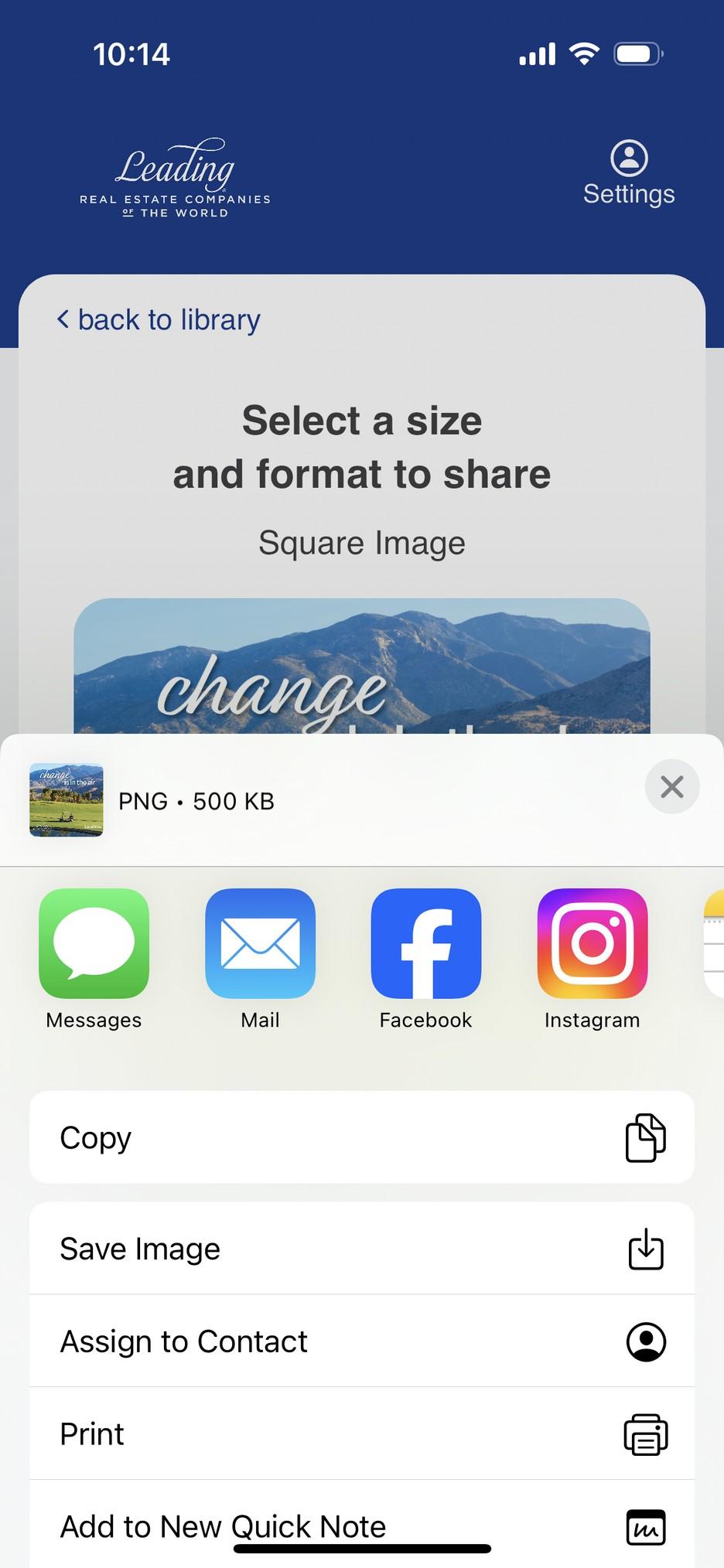724x1568 pixels.
Task: Share the image via Messages
Action: (x=94, y=943)
